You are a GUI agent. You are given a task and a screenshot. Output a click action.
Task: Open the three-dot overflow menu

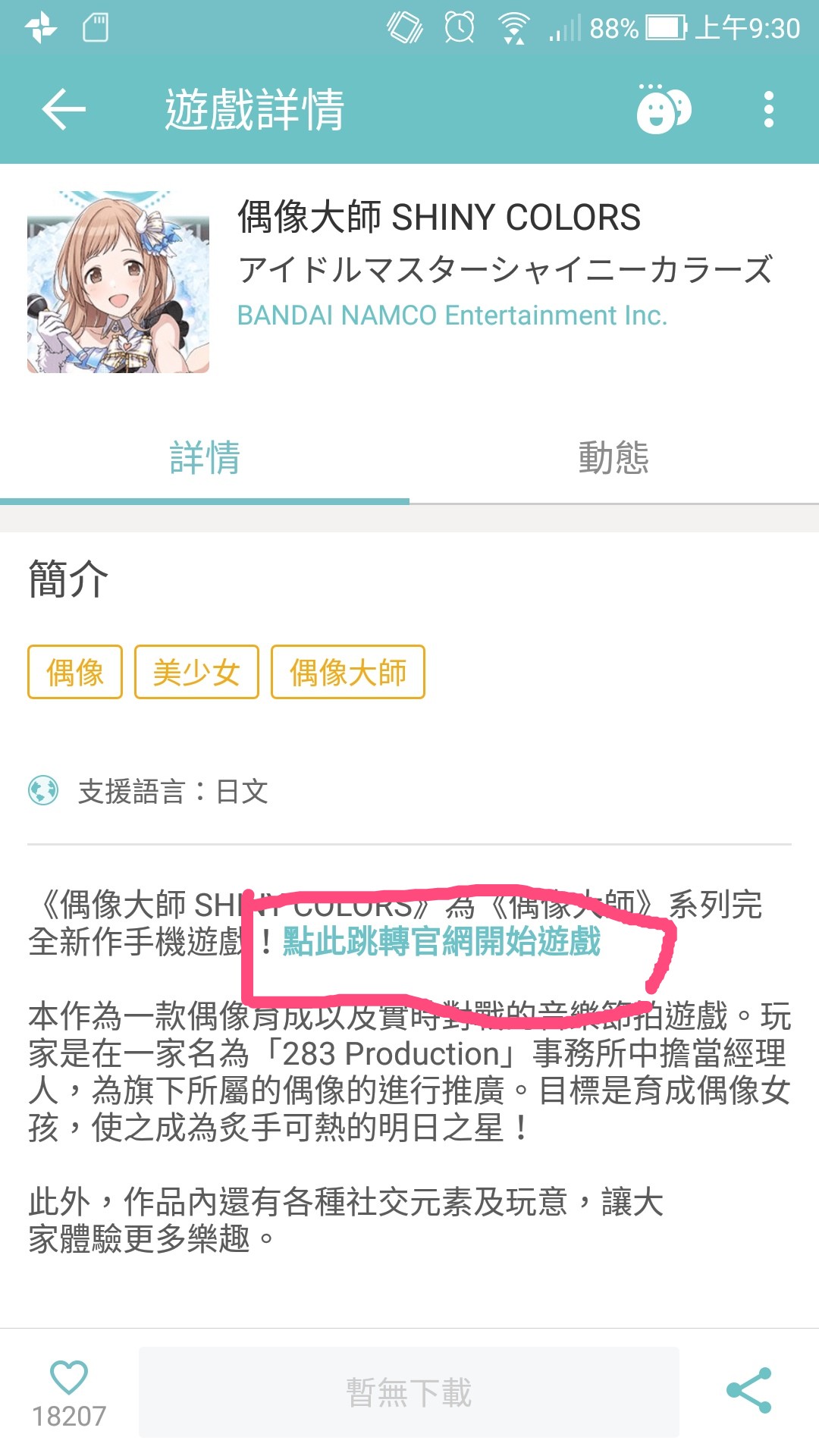point(768,109)
